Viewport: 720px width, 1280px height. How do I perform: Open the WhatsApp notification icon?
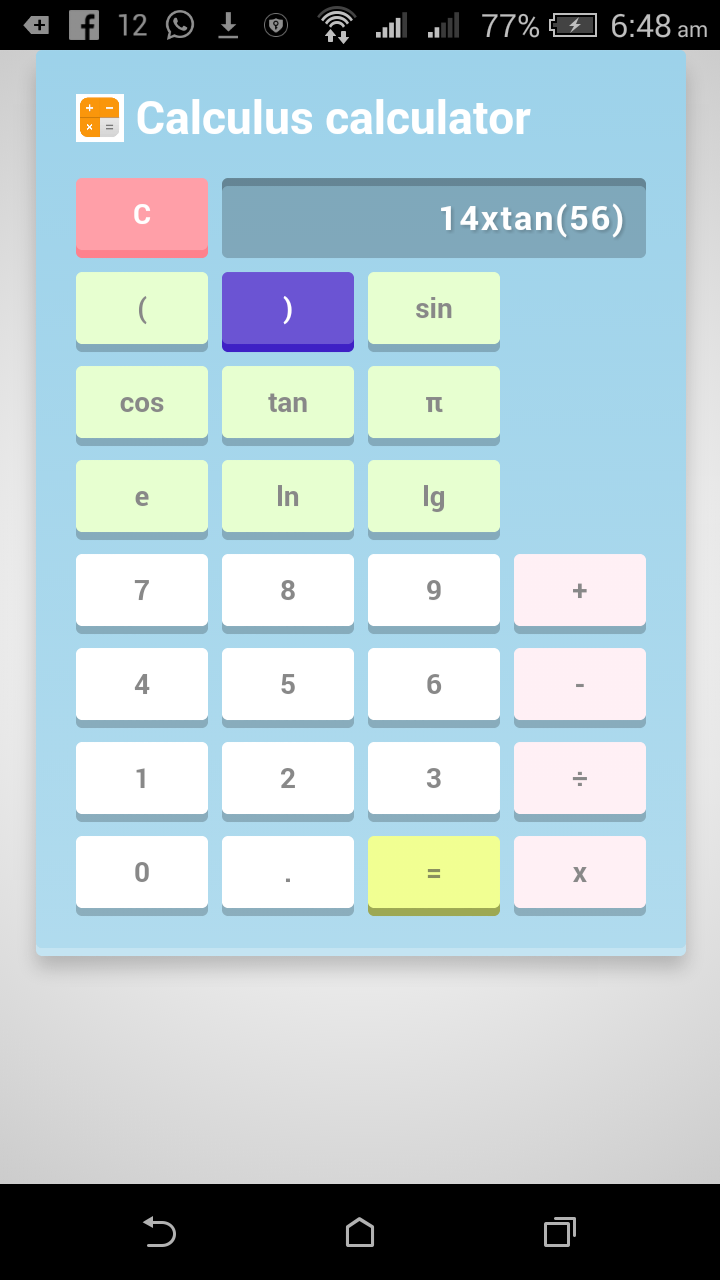[180, 25]
